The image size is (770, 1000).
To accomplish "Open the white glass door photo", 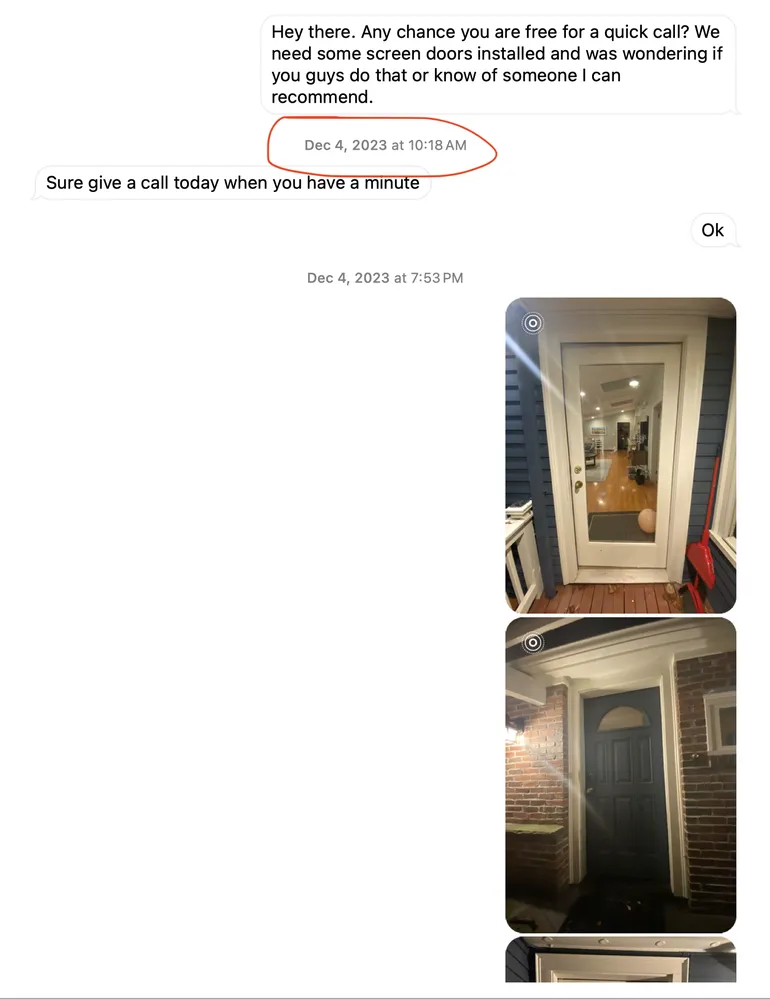I will coord(620,455).
